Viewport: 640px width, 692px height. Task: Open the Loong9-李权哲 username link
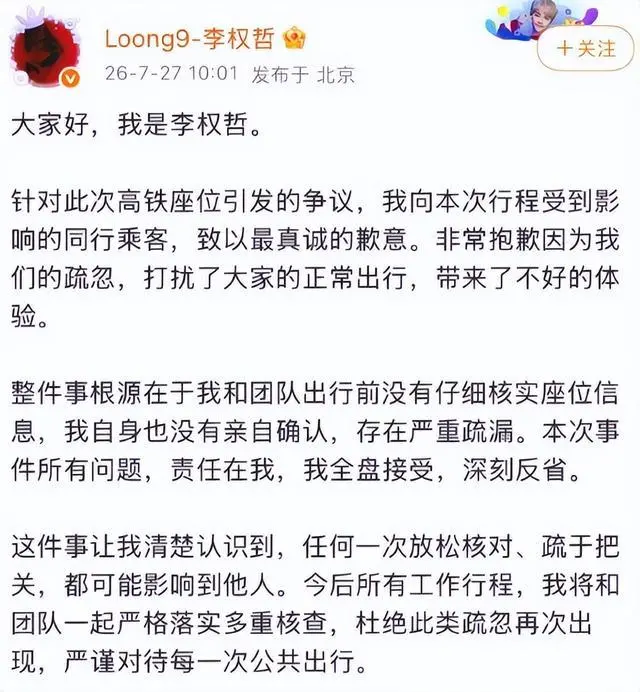coord(189,39)
